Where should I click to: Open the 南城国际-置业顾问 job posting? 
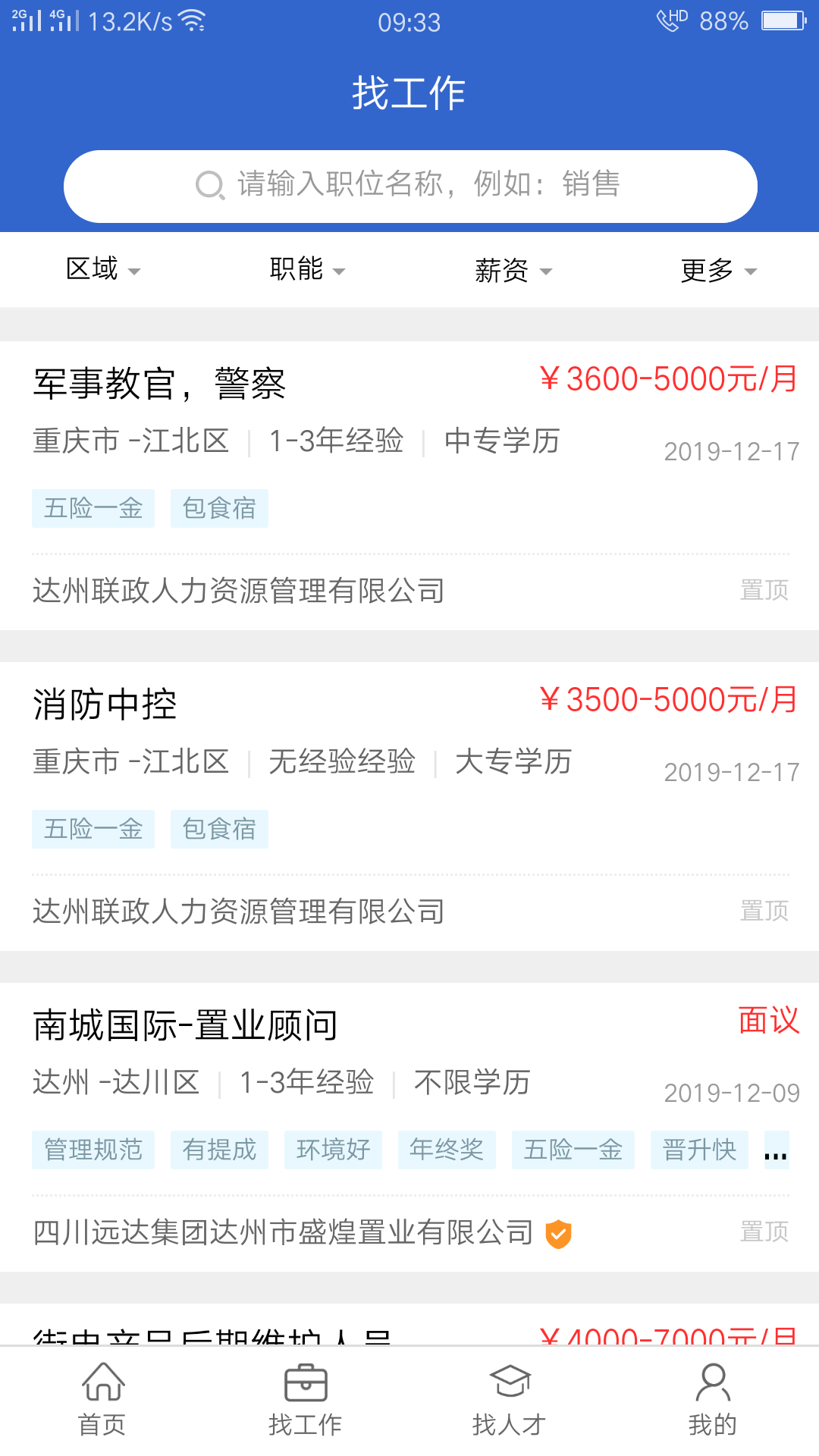pos(187,1025)
